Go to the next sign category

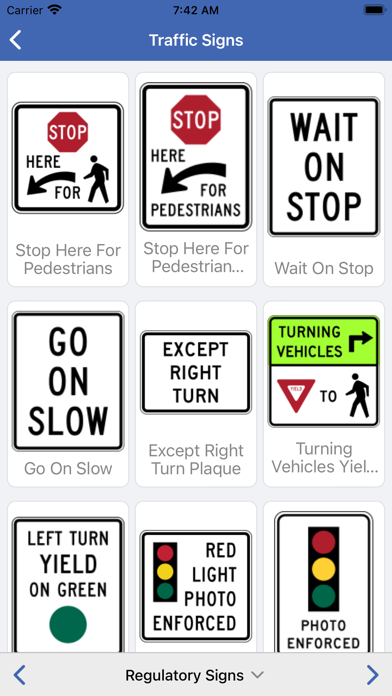click(373, 675)
